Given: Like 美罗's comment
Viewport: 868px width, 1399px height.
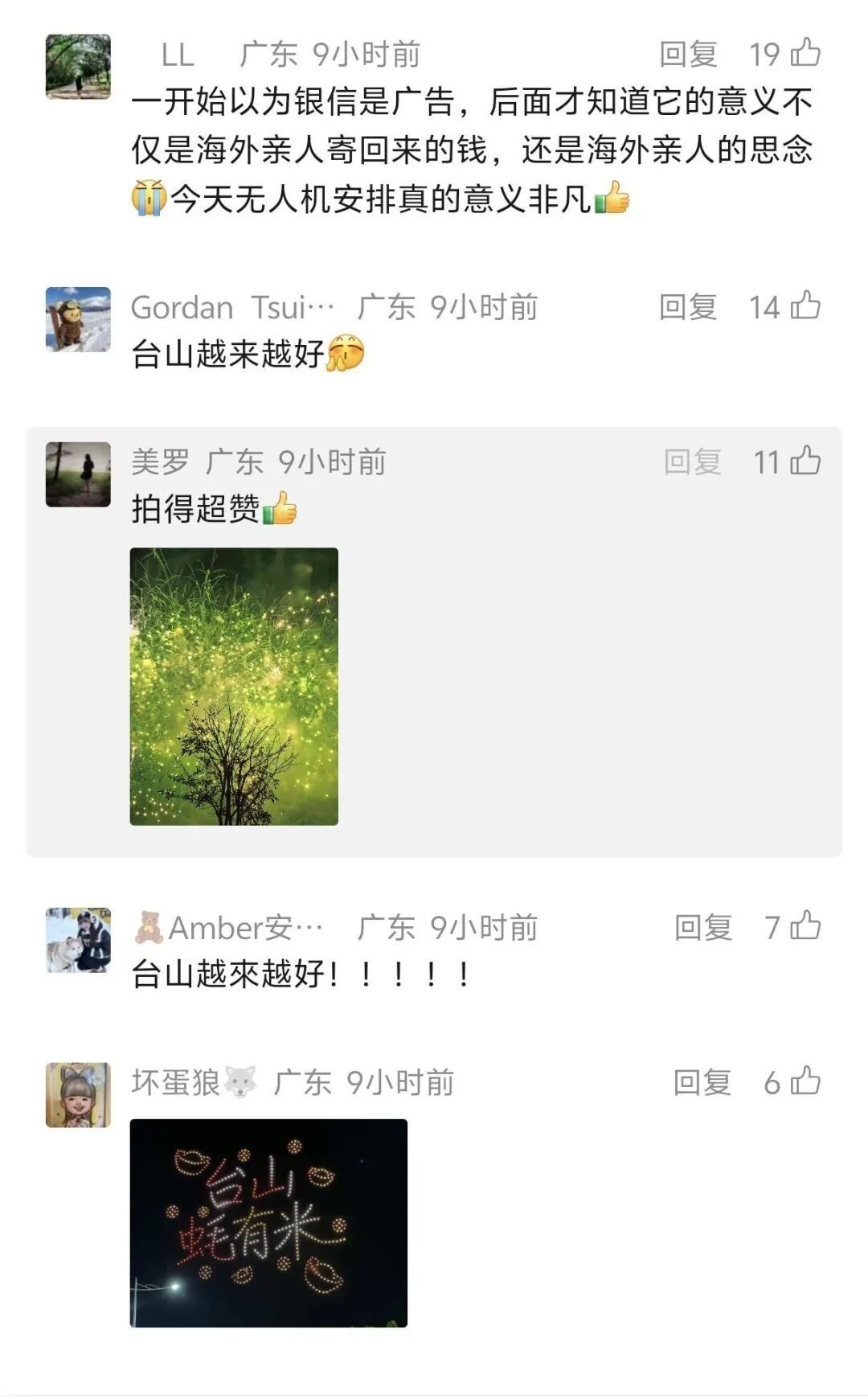Looking at the screenshot, I should 805,461.
